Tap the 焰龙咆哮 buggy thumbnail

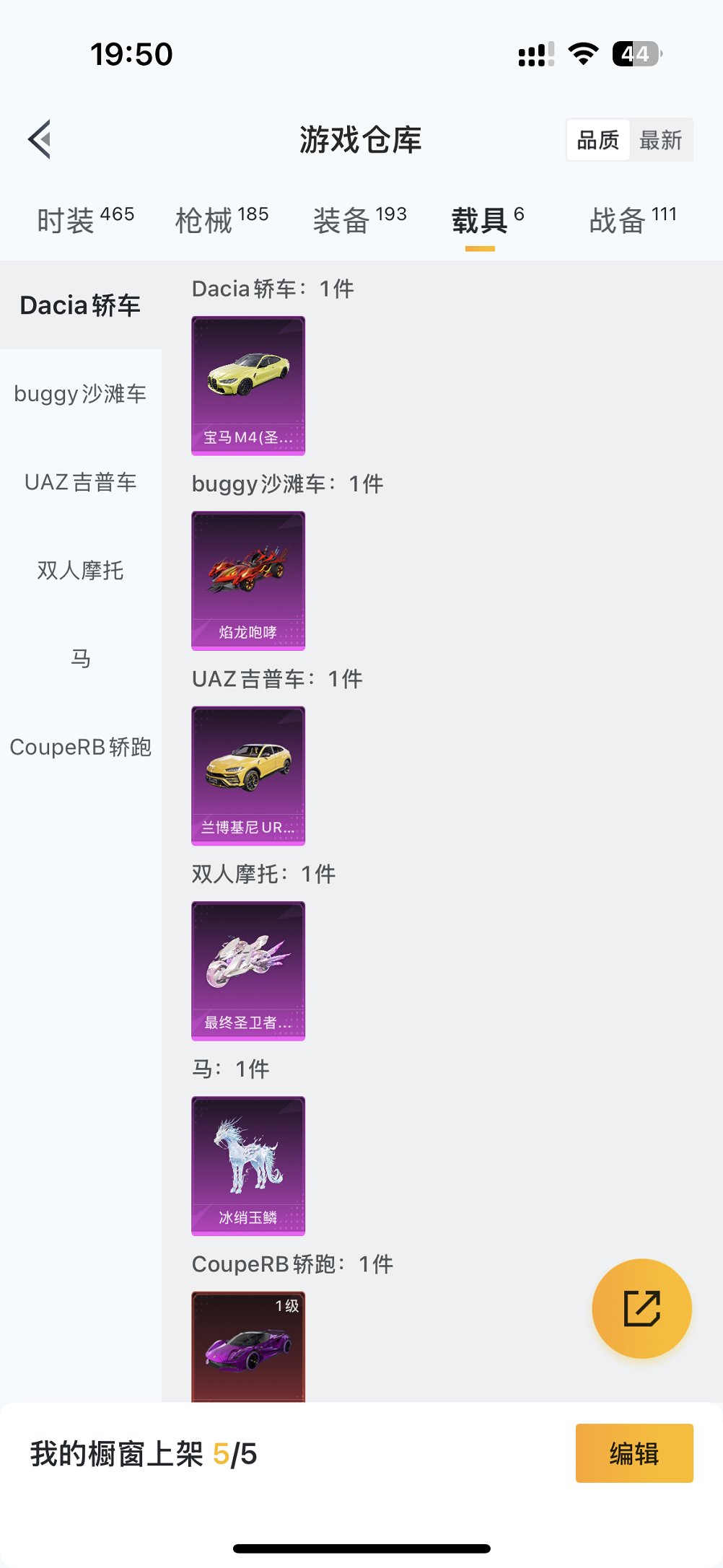248,579
